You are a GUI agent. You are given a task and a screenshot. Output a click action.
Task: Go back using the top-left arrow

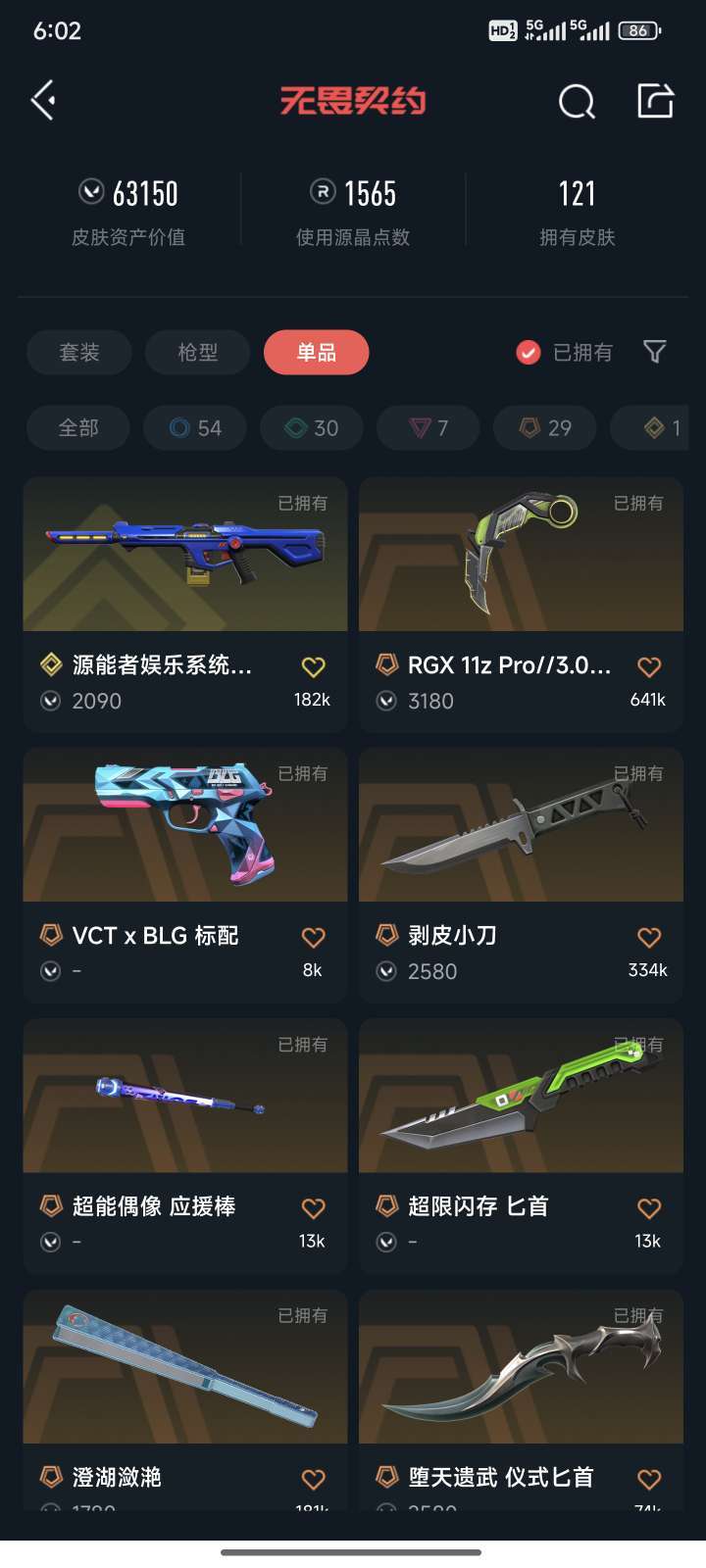[x=43, y=100]
